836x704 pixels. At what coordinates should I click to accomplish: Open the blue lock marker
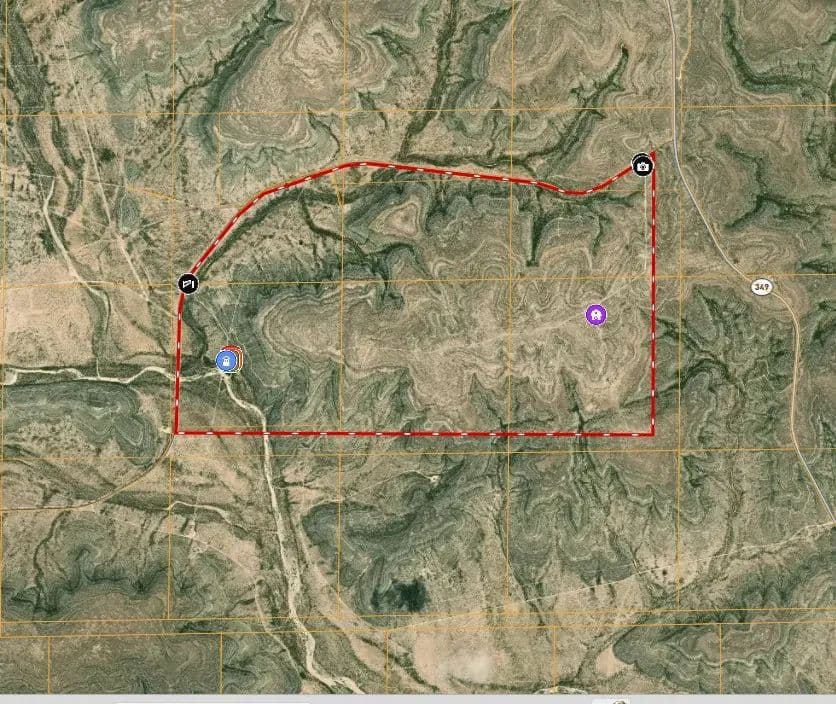point(227,360)
